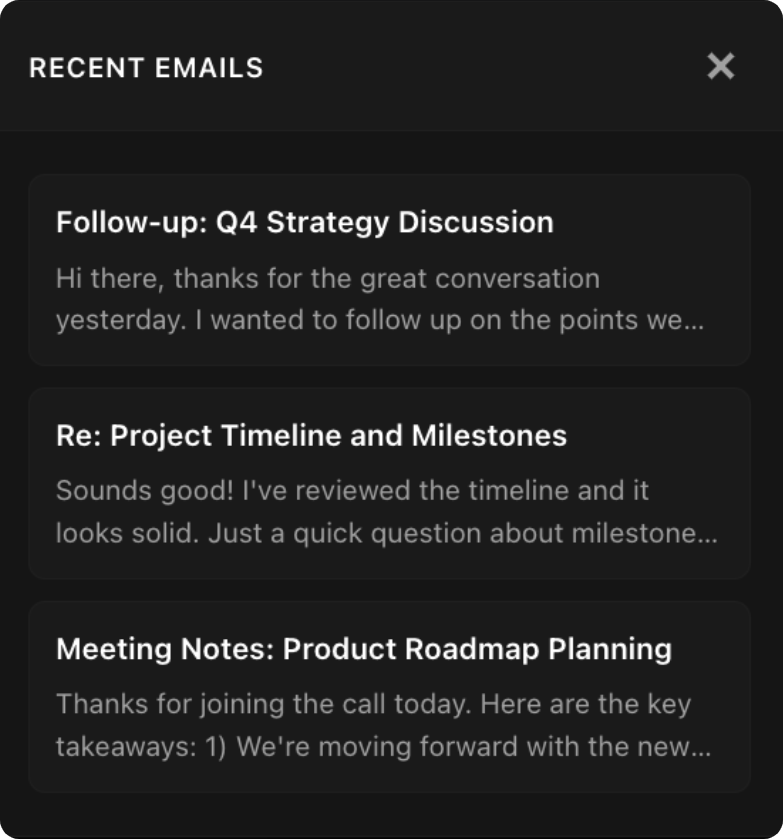This screenshot has height=839, width=783.
Task: Open the Follow-up: Q4 Strategy Discussion email
Action: [x=390, y=270]
